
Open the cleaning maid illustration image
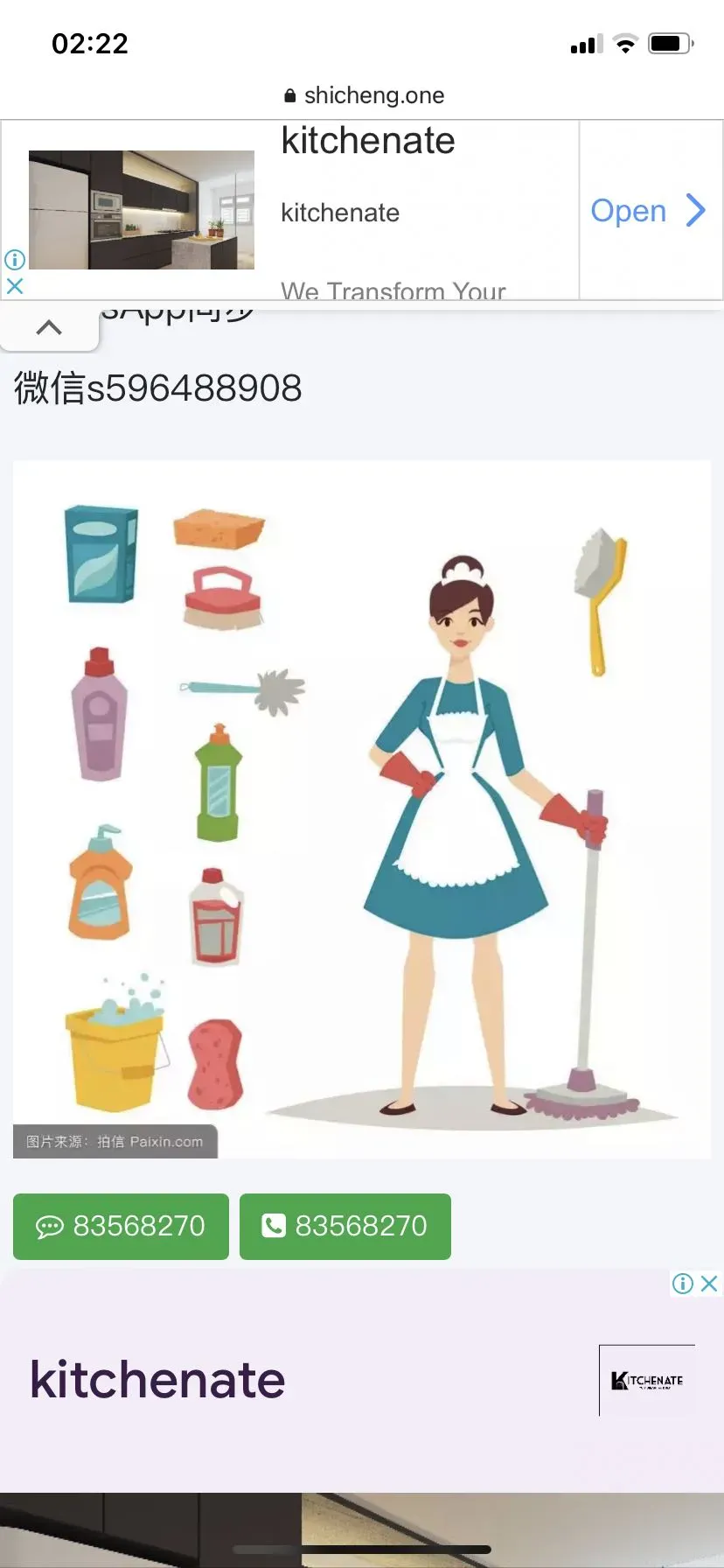tap(362, 809)
